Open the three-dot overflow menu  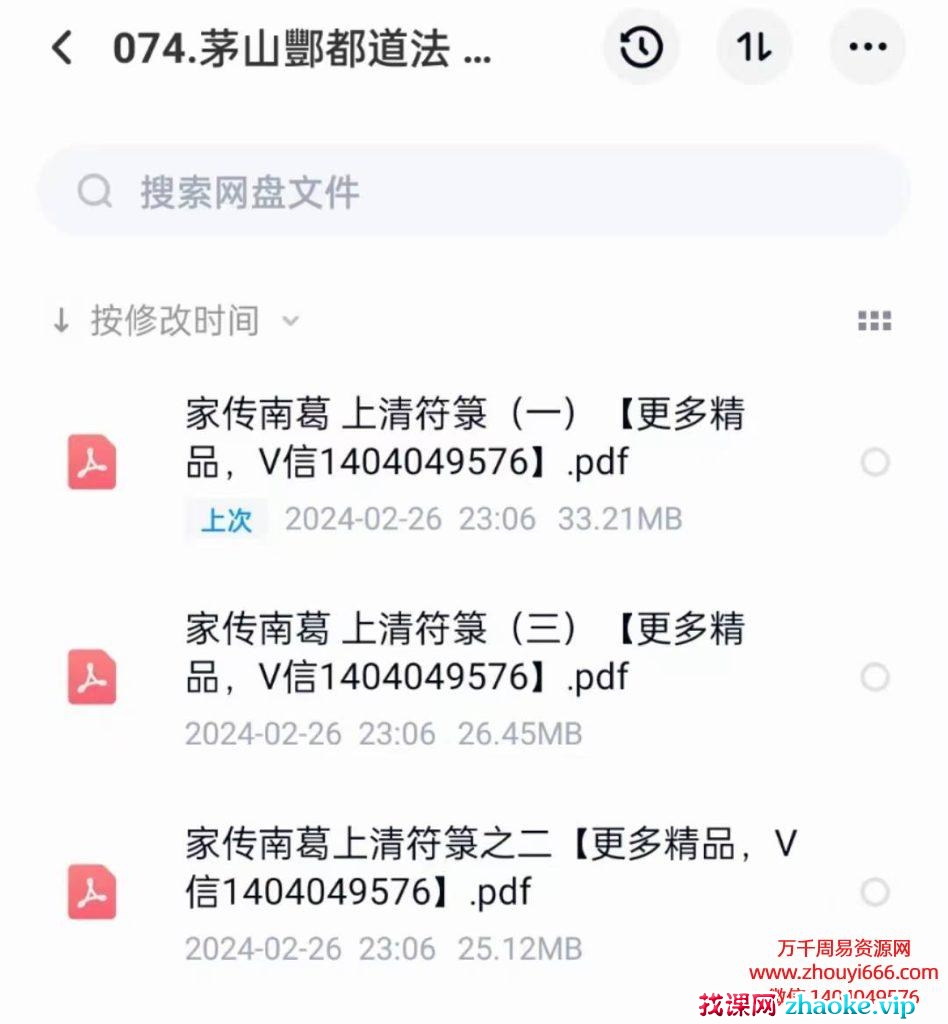coord(867,47)
